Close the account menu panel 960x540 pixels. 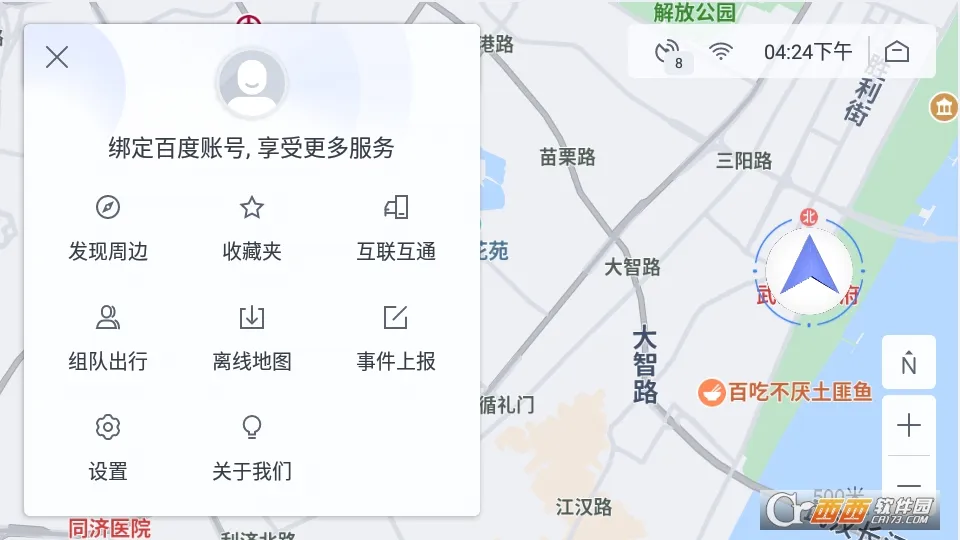coord(57,57)
